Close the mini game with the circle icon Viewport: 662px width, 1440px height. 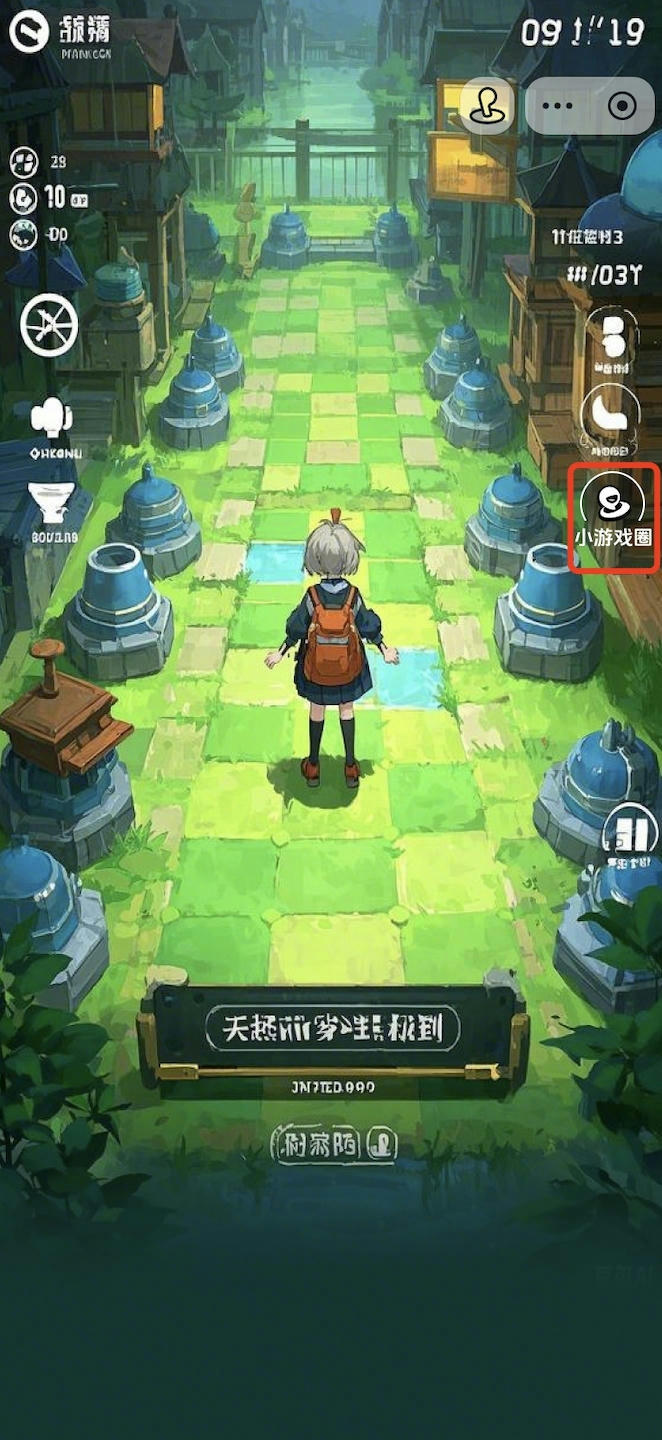click(622, 106)
